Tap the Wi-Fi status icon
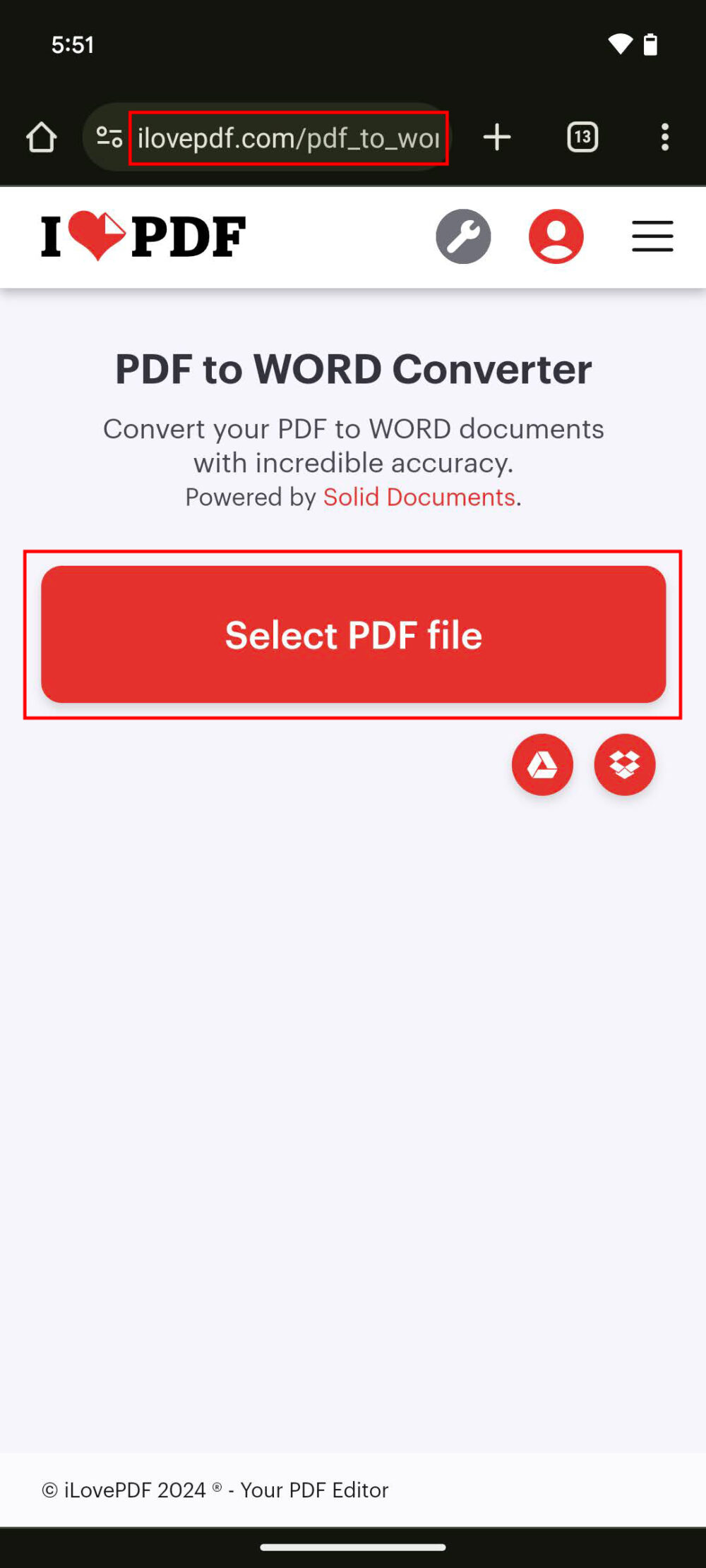Screen dimensions: 706x1568 point(621,44)
